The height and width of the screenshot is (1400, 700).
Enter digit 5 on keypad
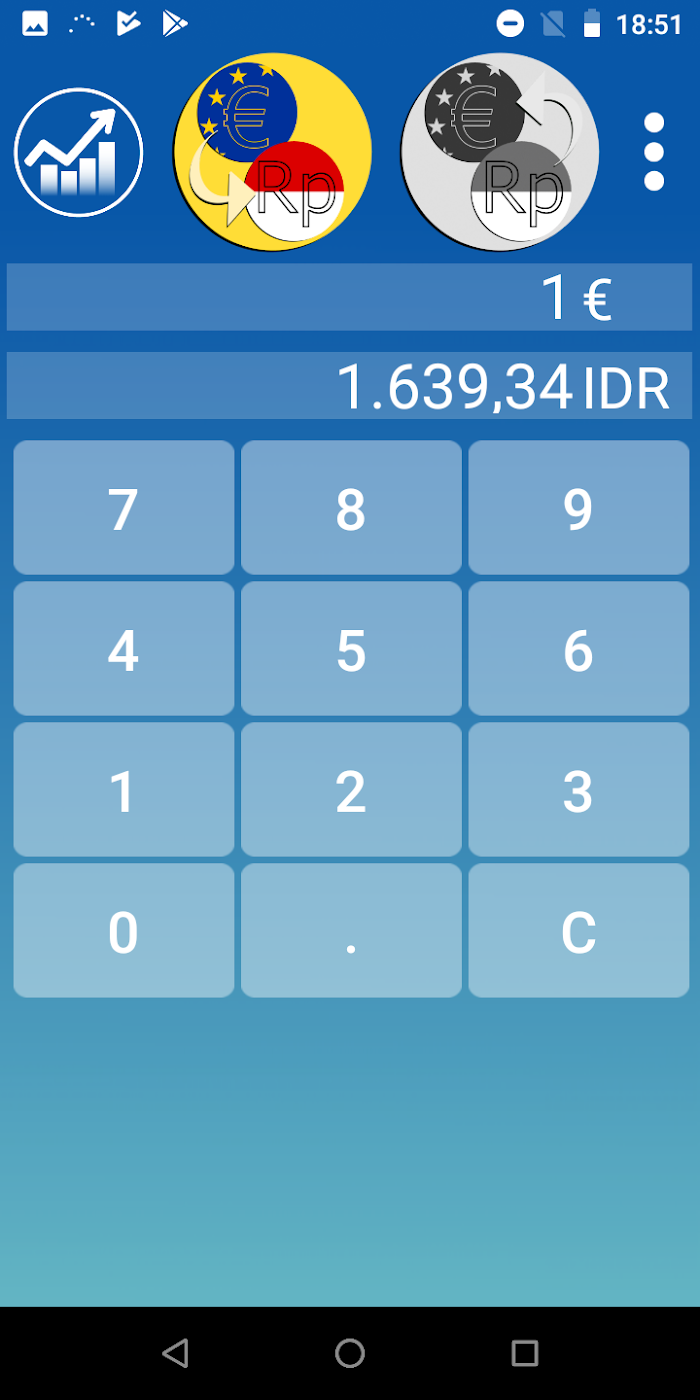click(x=351, y=649)
